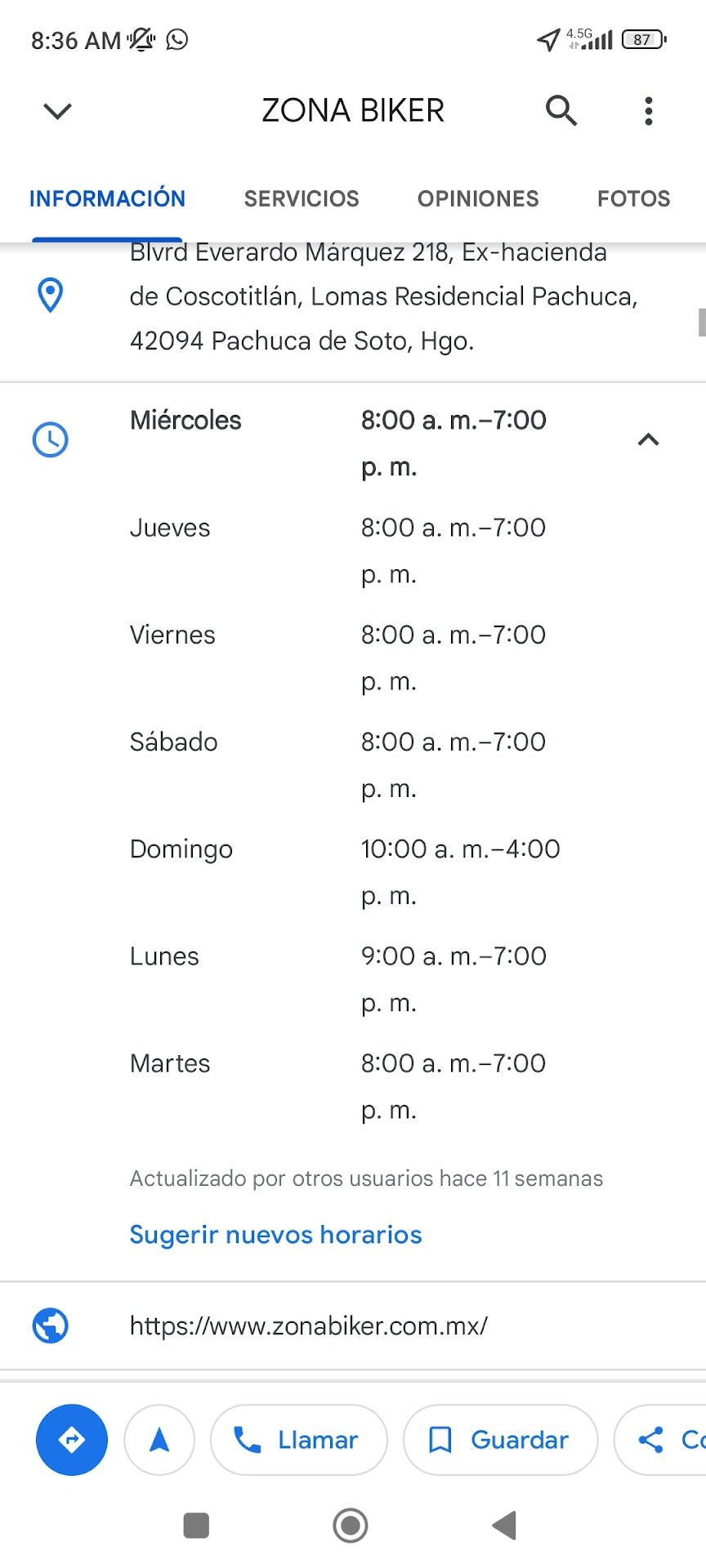Switch to the Opiniones tab
The width and height of the screenshot is (706, 1568).
pyautogui.click(x=478, y=198)
